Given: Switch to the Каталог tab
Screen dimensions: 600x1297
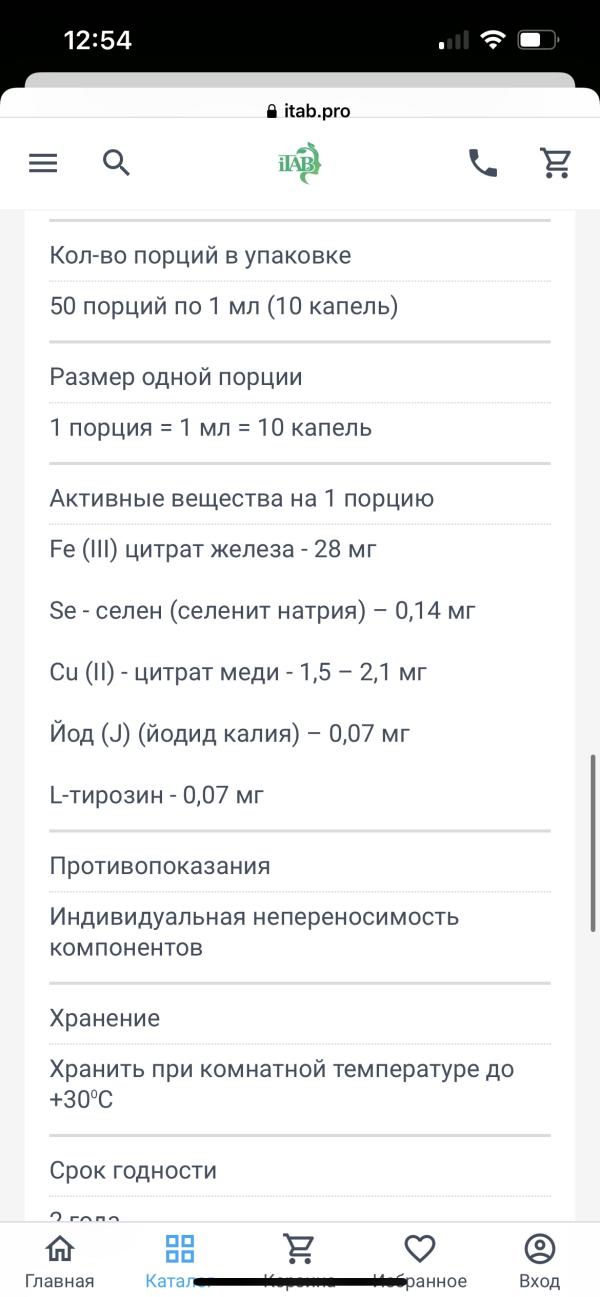Looking at the screenshot, I should [x=179, y=1261].
